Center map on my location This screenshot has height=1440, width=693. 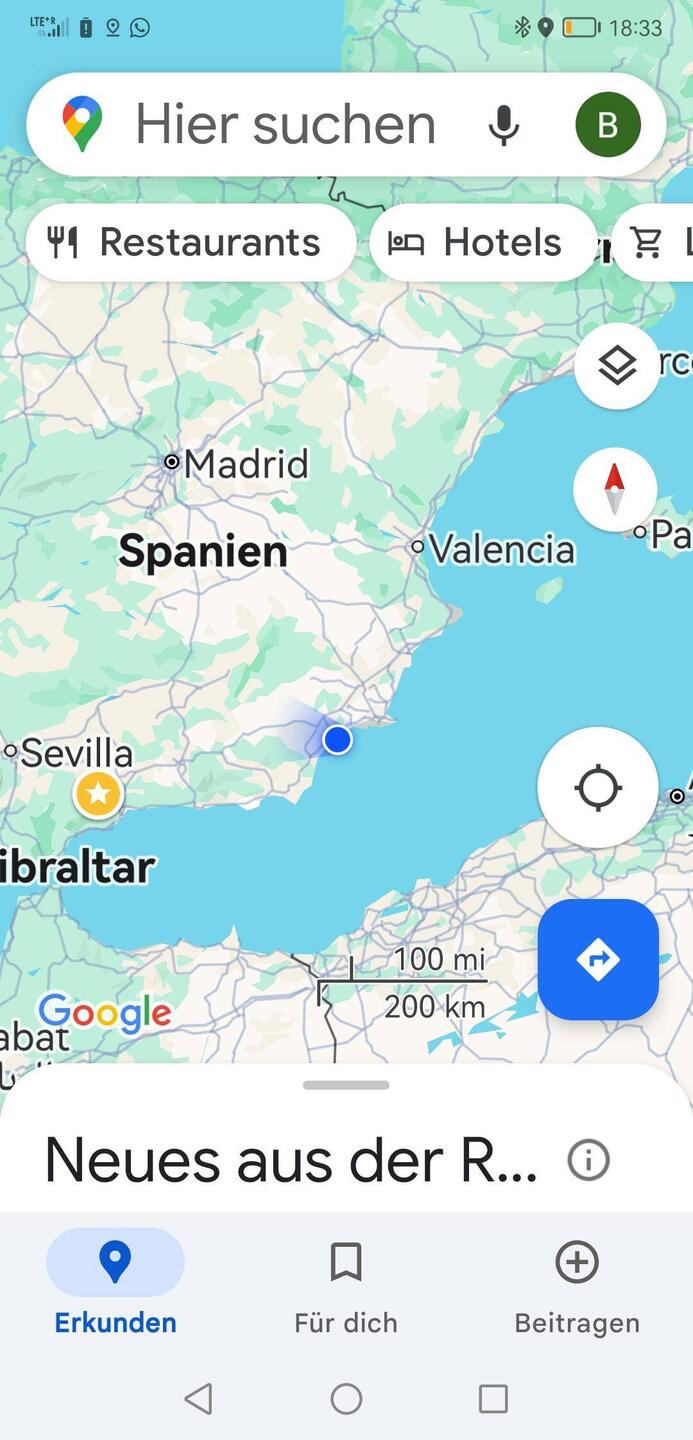tap(597, 788)
